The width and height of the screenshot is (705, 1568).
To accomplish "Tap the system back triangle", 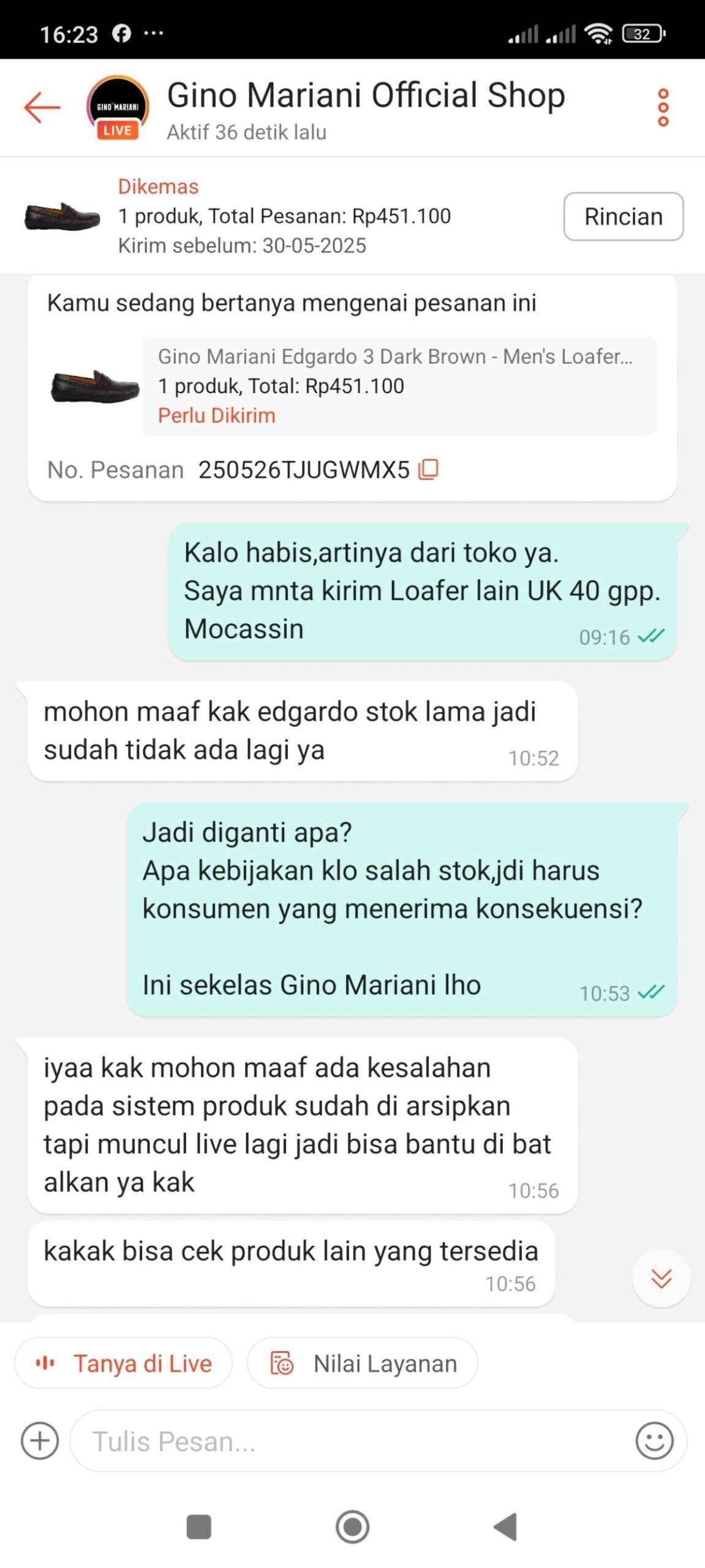I will tap(506, 1526).
